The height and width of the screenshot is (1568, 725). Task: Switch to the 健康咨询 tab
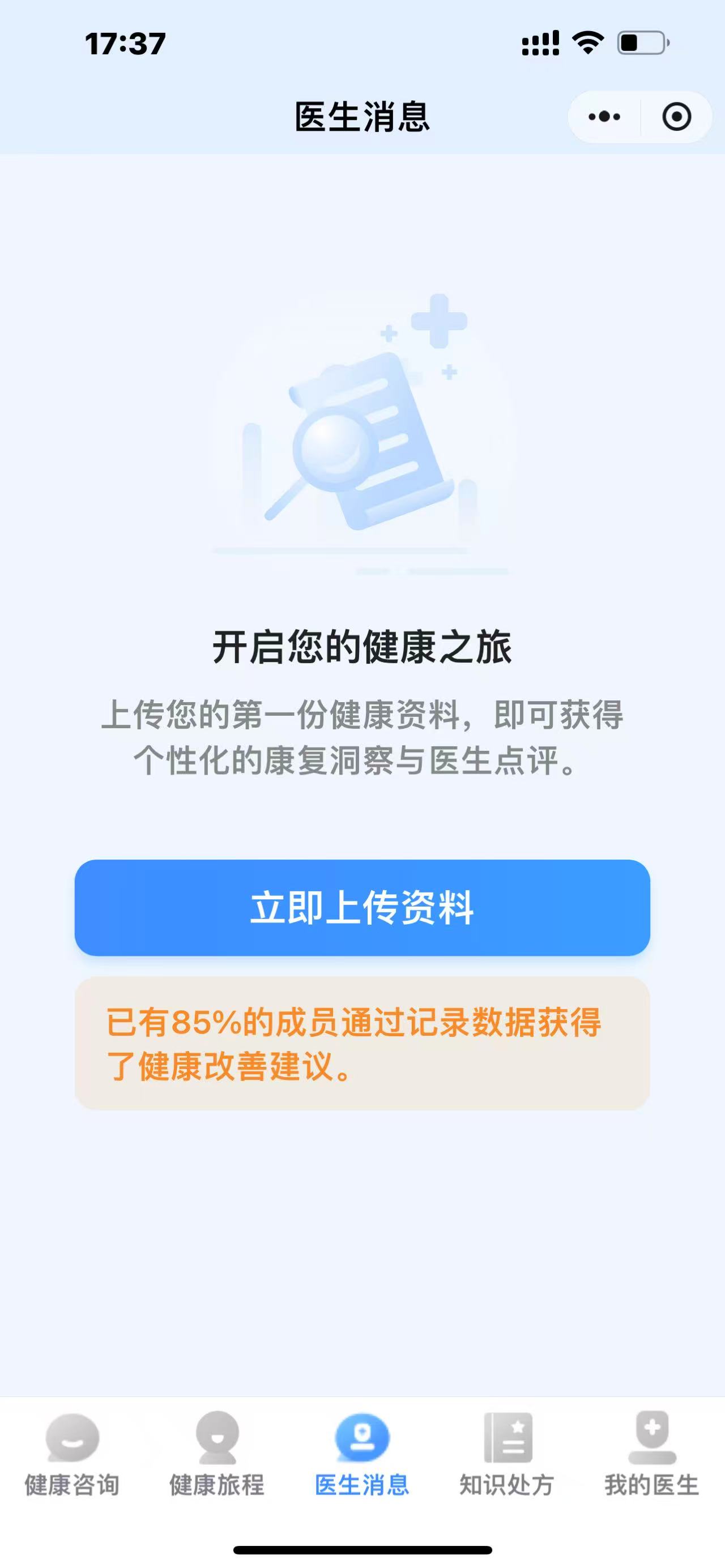pyautogui.click(x=72, y=1454)
